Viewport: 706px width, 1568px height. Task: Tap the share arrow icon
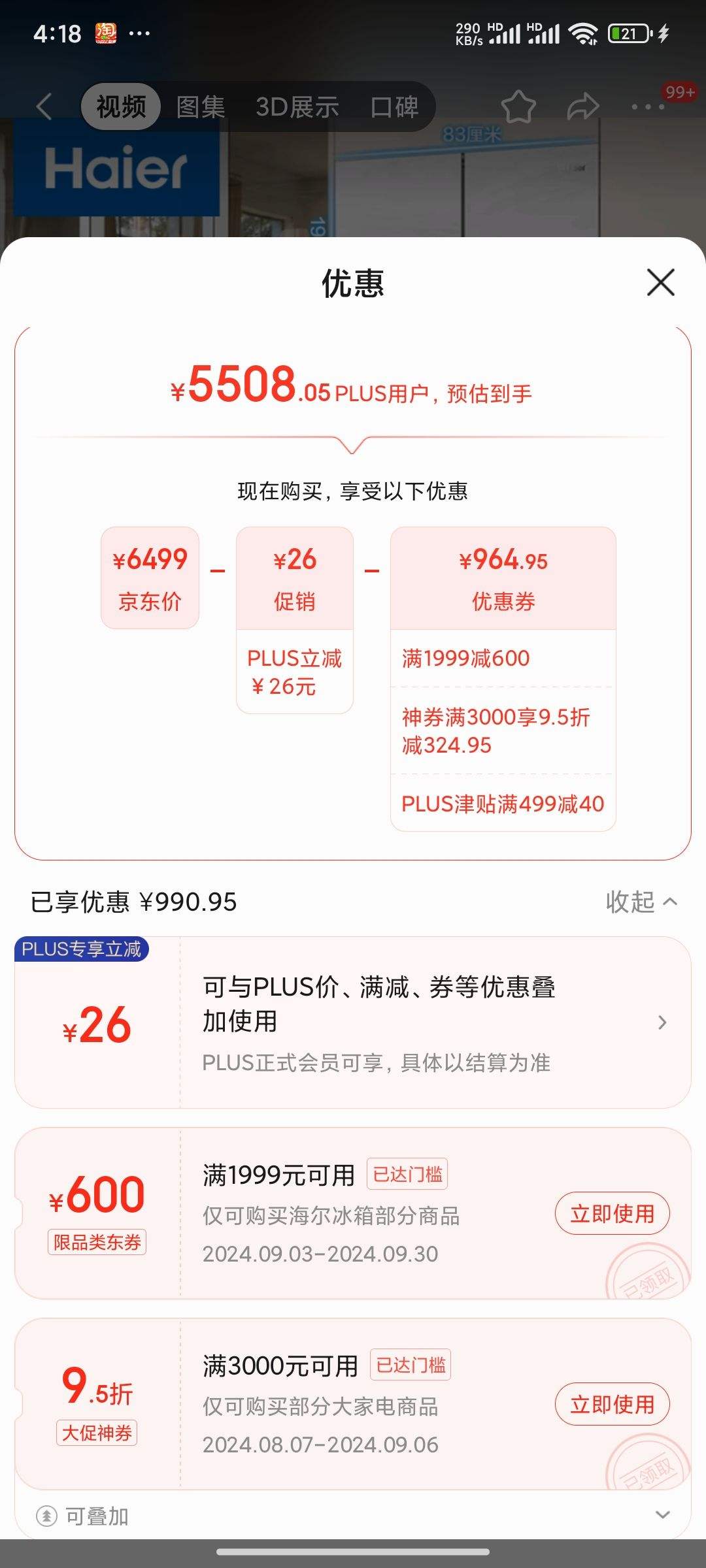pos(582,106)
